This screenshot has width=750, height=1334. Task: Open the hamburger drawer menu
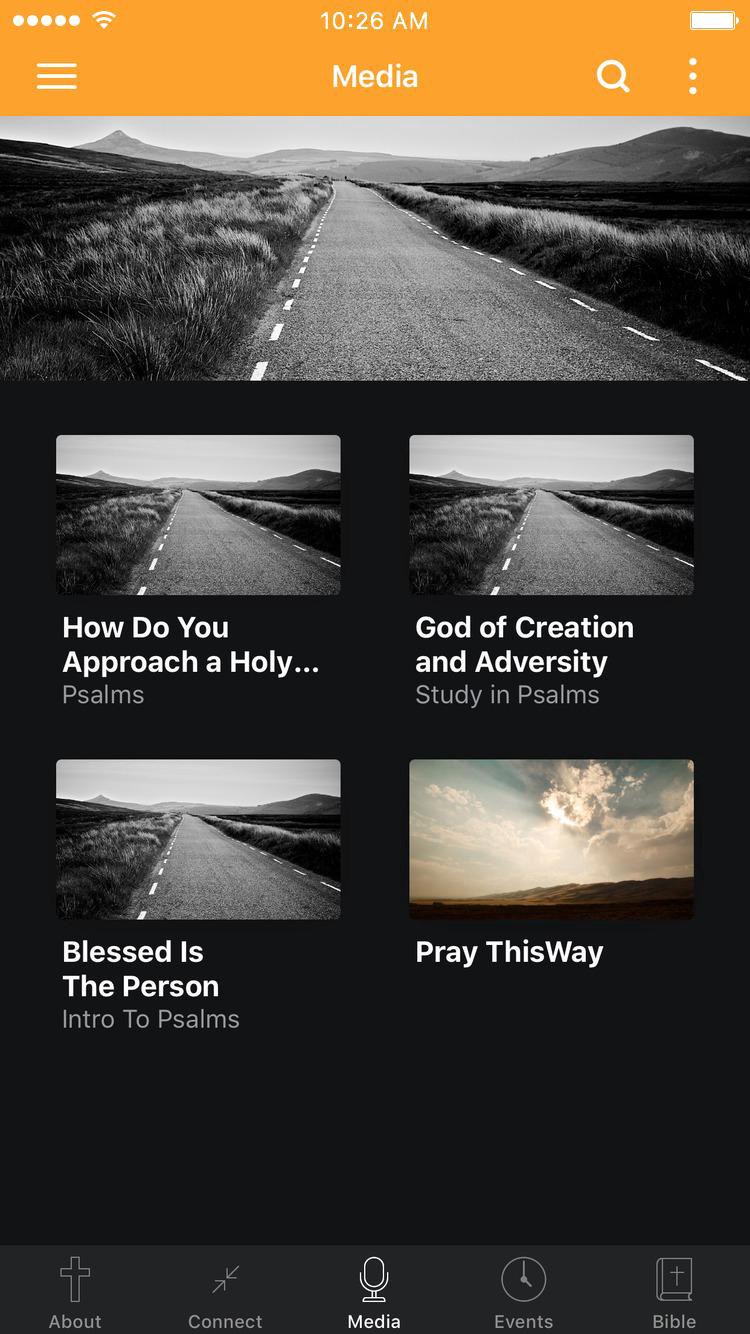coord(57,77)
